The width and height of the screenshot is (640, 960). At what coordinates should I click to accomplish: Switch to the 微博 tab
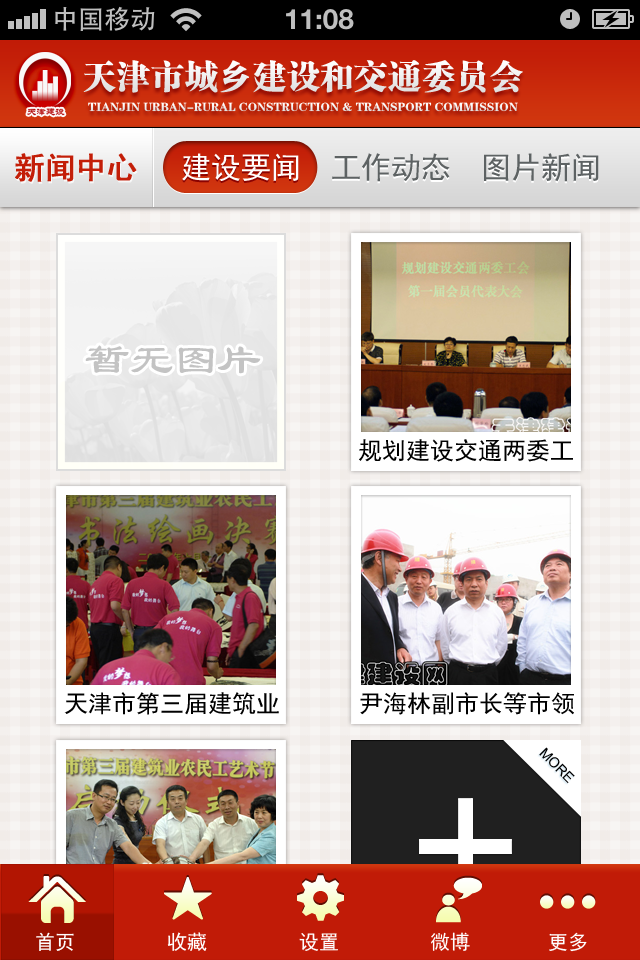(450, 912)
